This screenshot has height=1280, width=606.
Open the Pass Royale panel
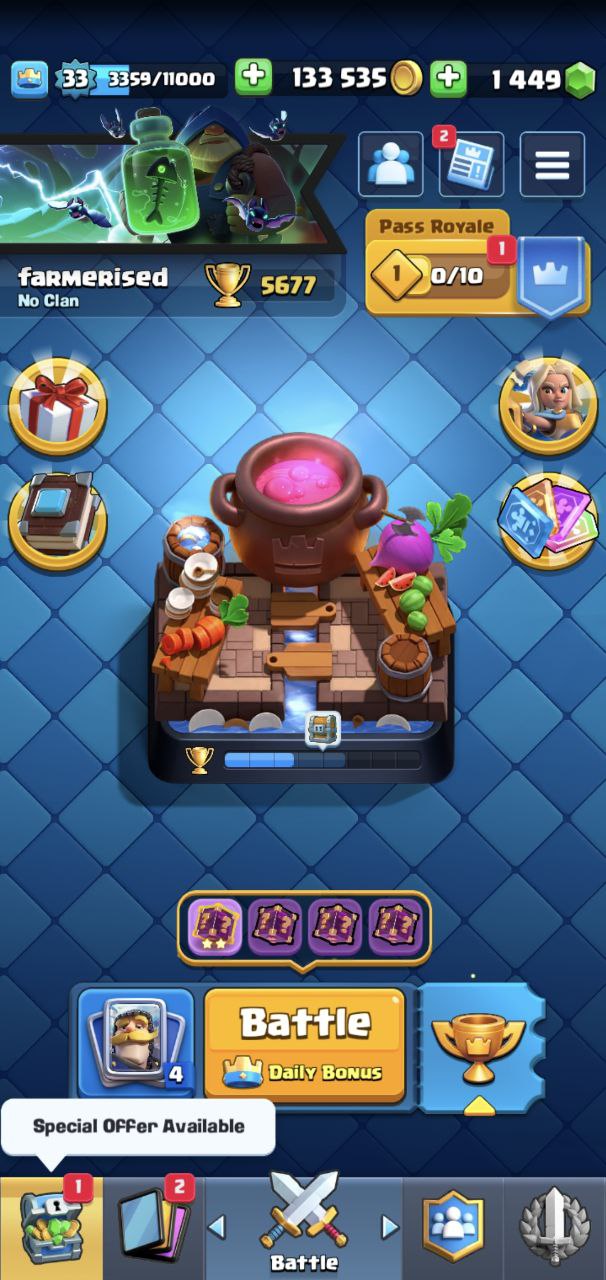tap(476, 265)
